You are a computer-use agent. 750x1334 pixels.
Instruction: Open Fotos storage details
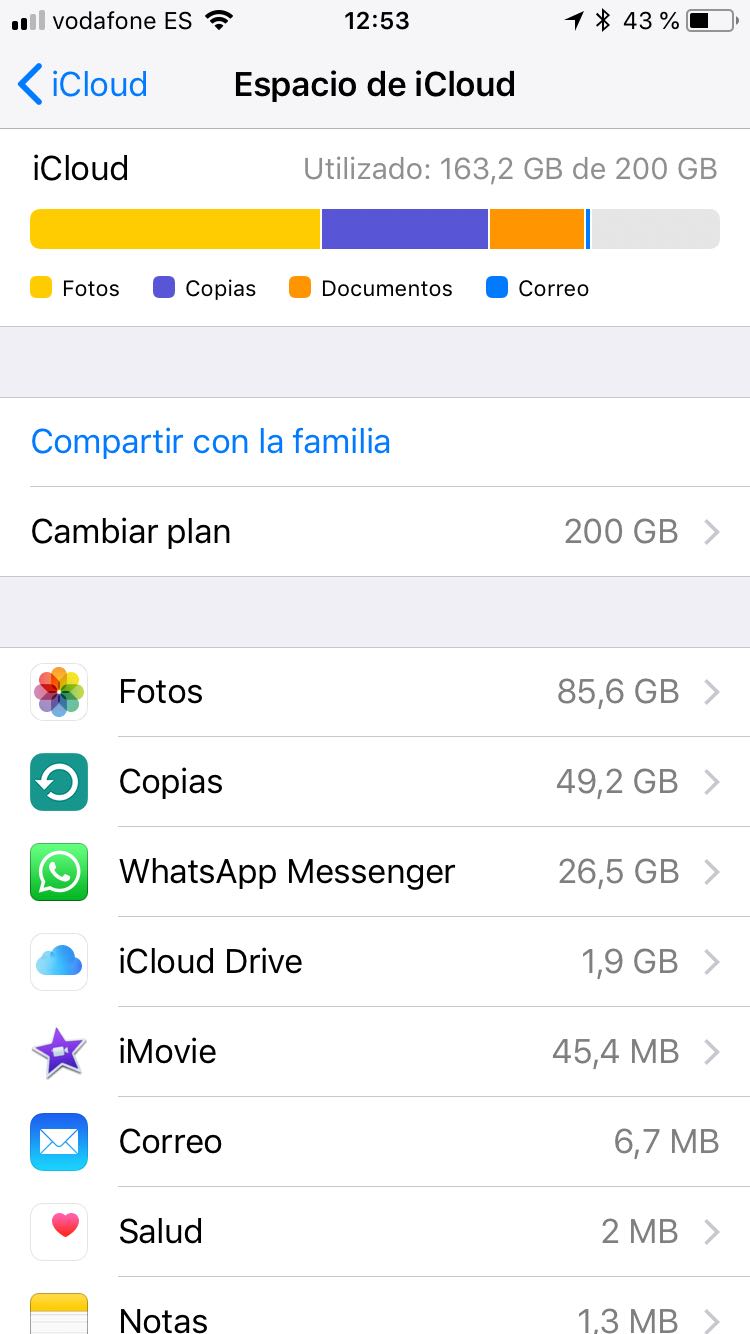point(375,691)
